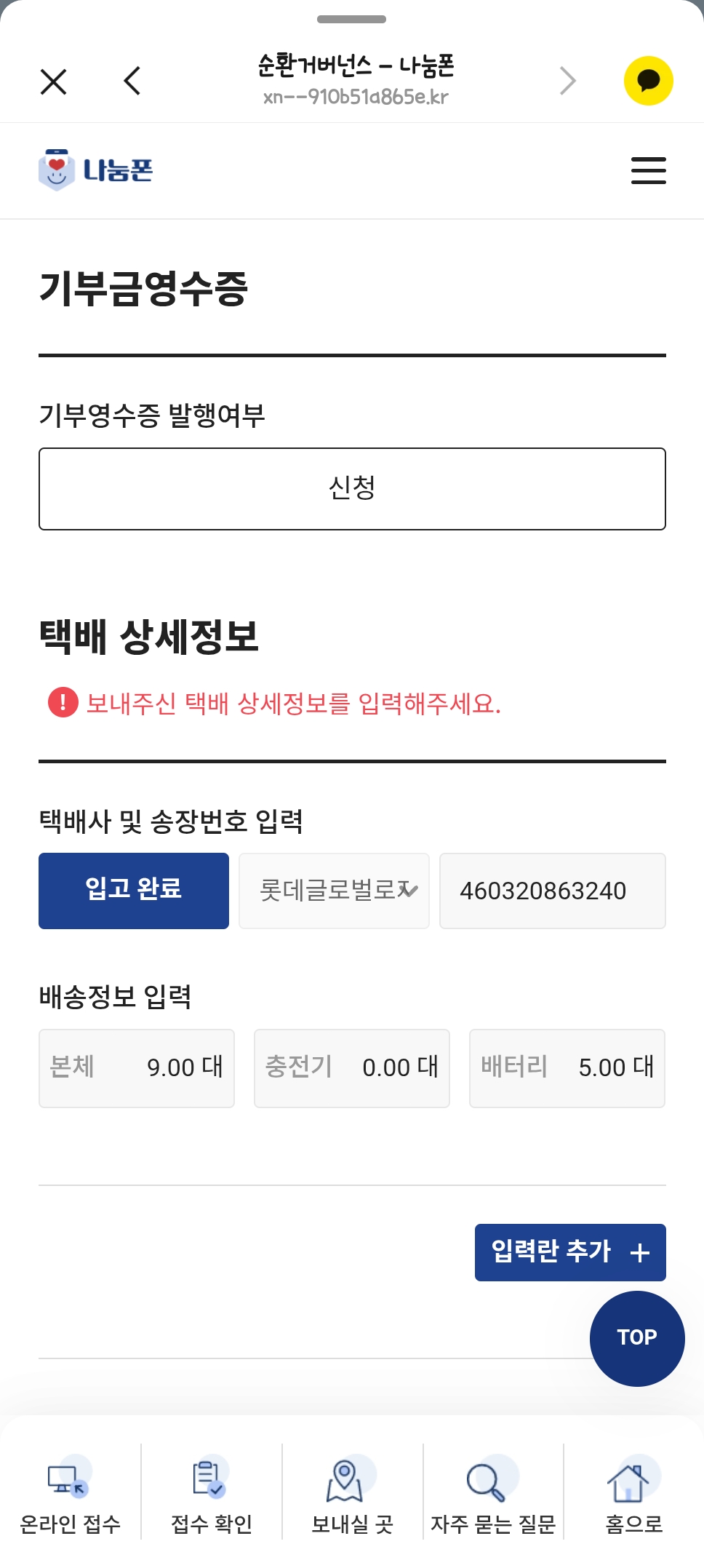This screenshot has height=1568, width=704.
Task: Tap the yellow KakaoTalk chat icon
Action: (x=648, y=81)
